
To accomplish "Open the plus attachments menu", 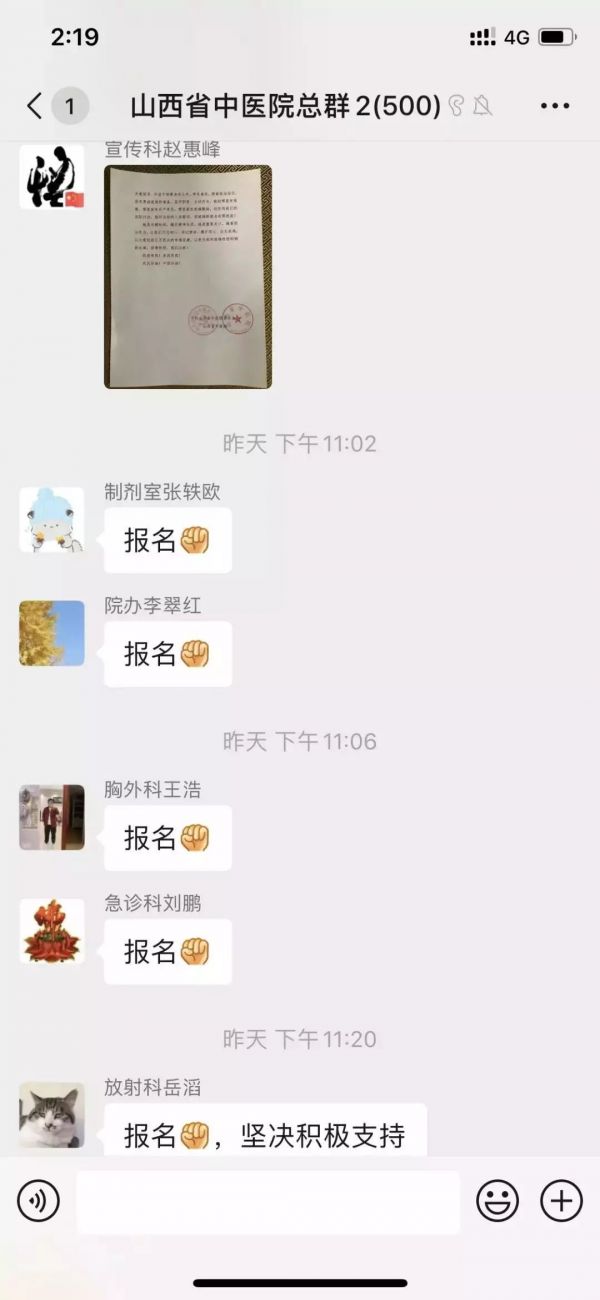I will point(561,1201).
